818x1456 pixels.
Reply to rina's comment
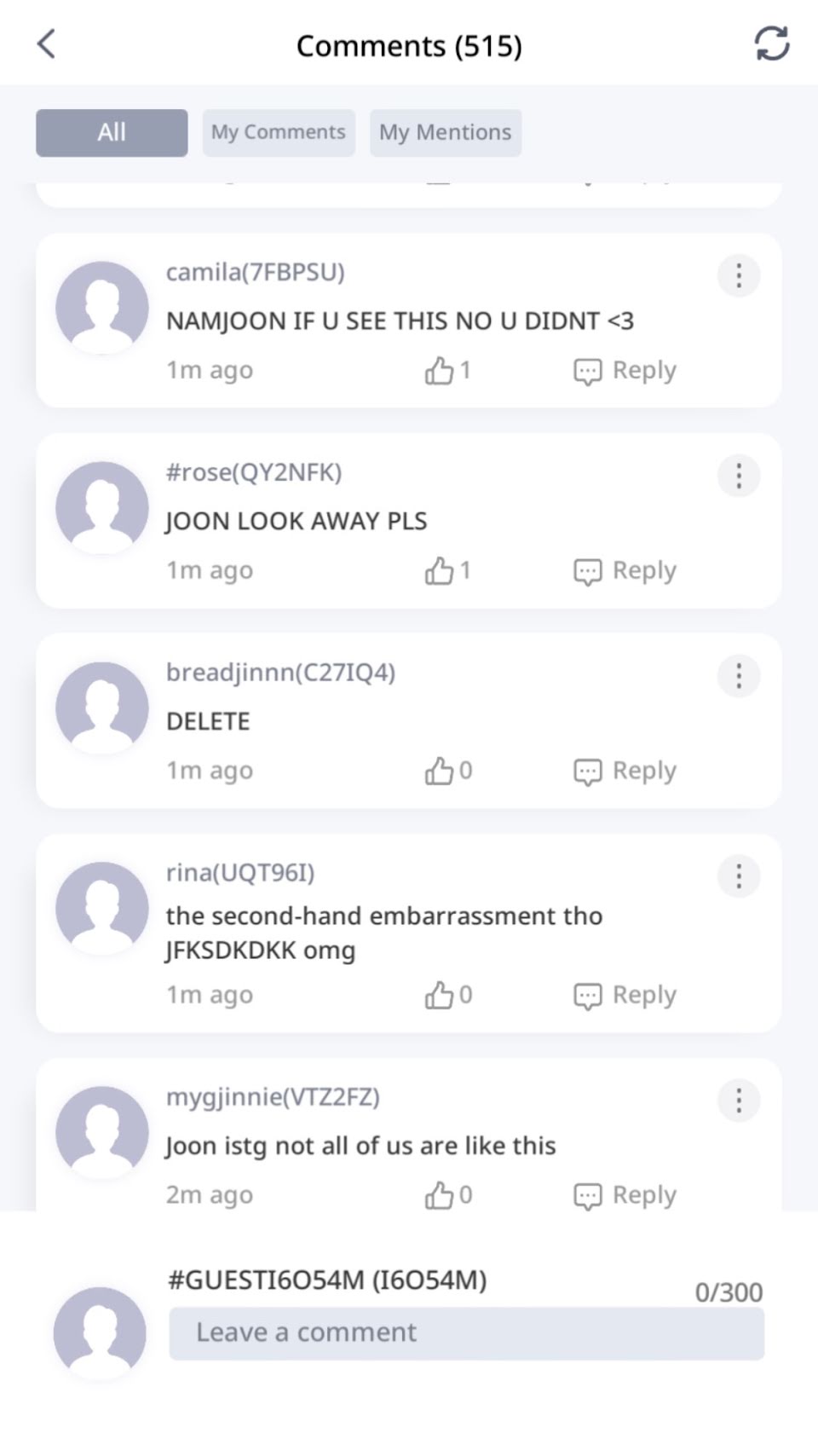[625, 995]
